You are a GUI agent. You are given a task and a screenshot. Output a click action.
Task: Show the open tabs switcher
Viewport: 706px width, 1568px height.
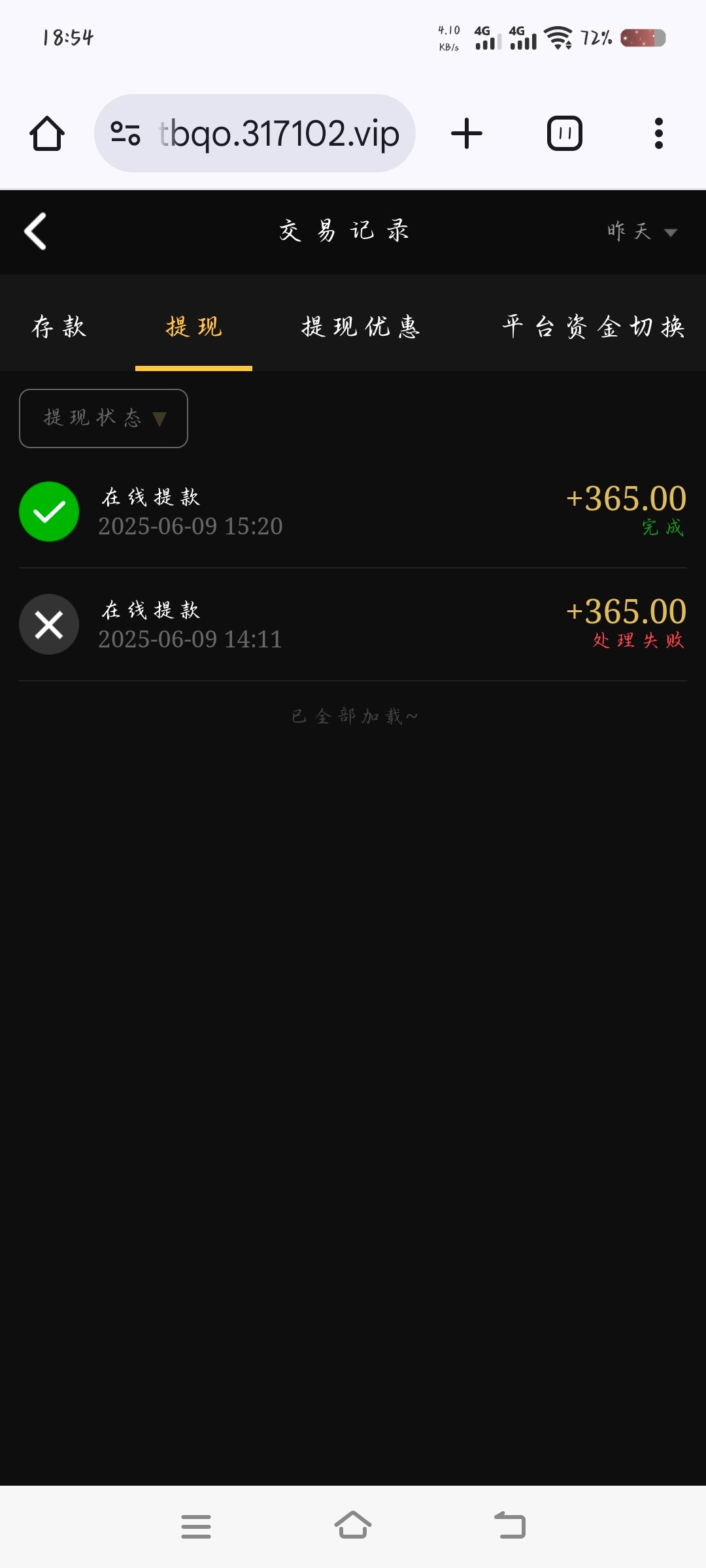564,134
